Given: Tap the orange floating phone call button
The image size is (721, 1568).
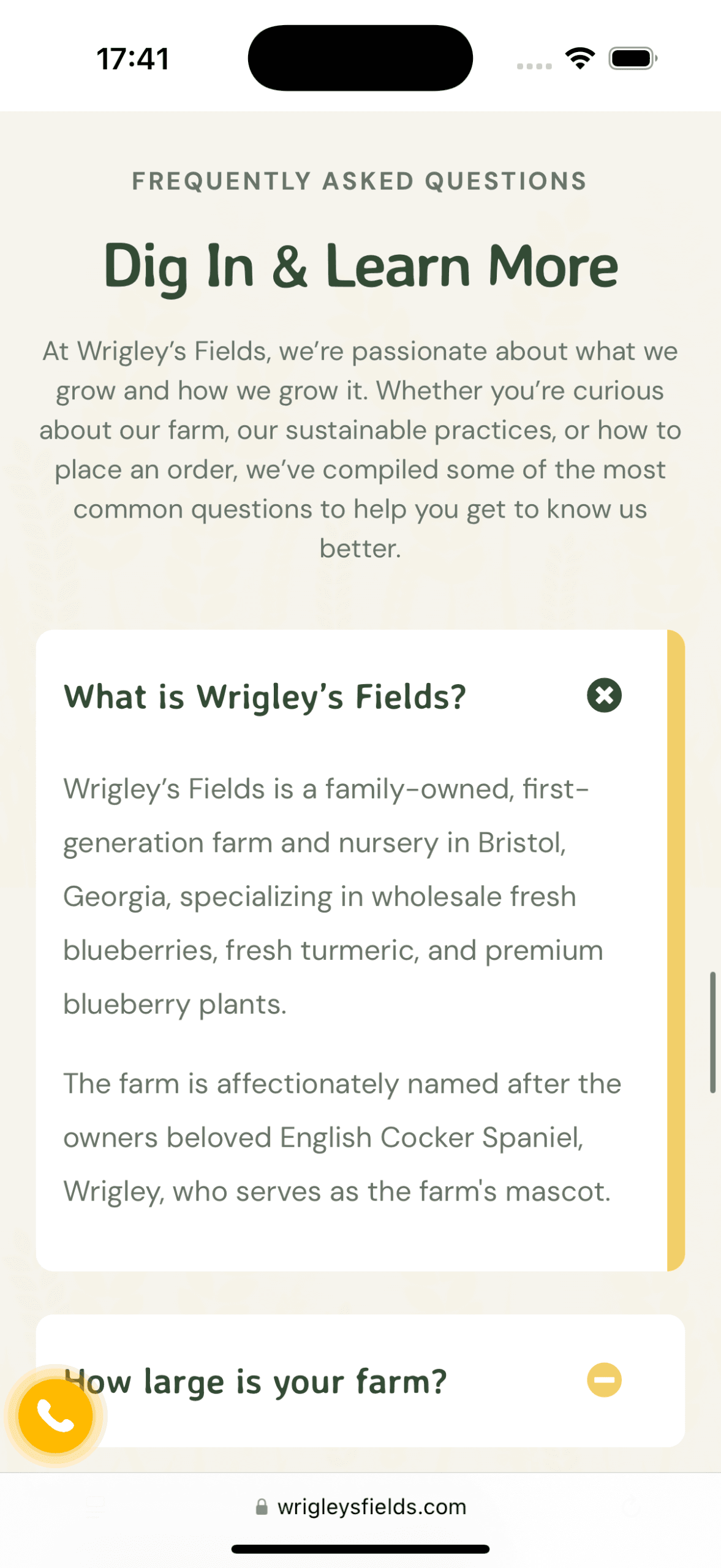Looking at the screenshot, I should coord(56,1415).
